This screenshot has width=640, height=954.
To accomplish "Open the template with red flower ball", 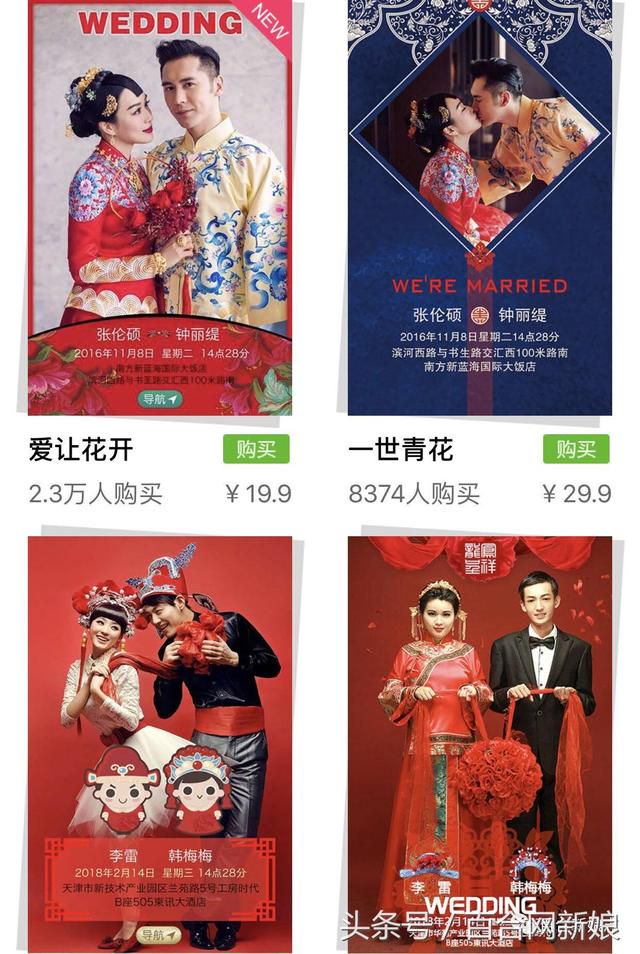I will pos(480,742).
